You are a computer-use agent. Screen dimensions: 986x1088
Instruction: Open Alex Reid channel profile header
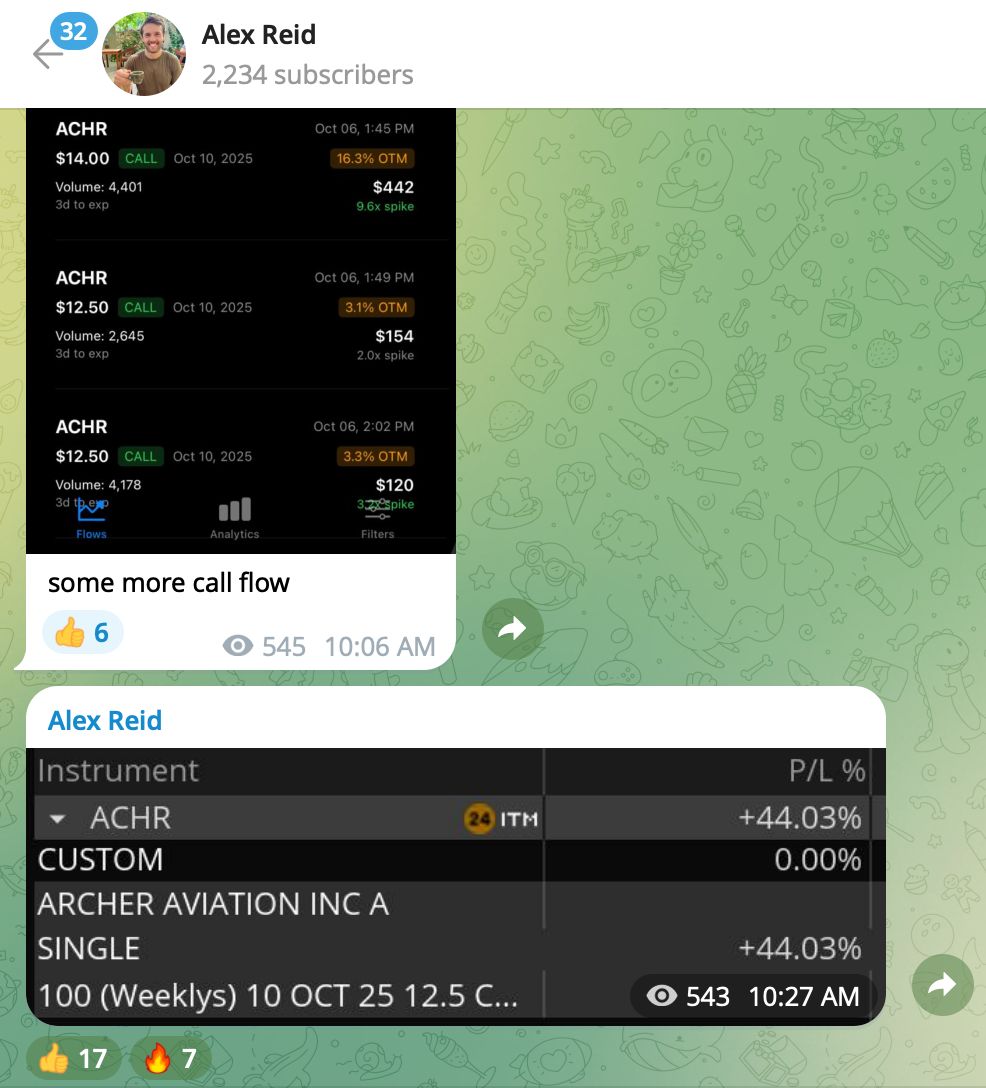[258, 54]
